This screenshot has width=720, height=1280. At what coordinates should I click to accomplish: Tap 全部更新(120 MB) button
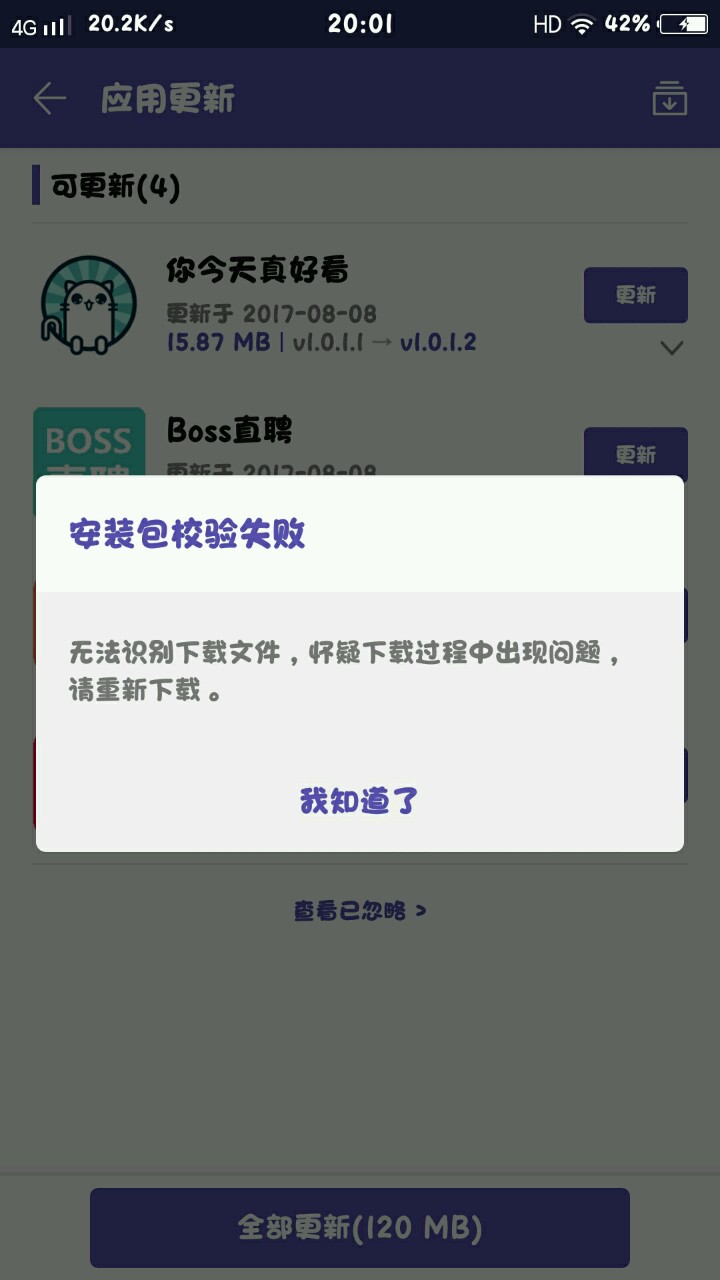(360, 1227)
